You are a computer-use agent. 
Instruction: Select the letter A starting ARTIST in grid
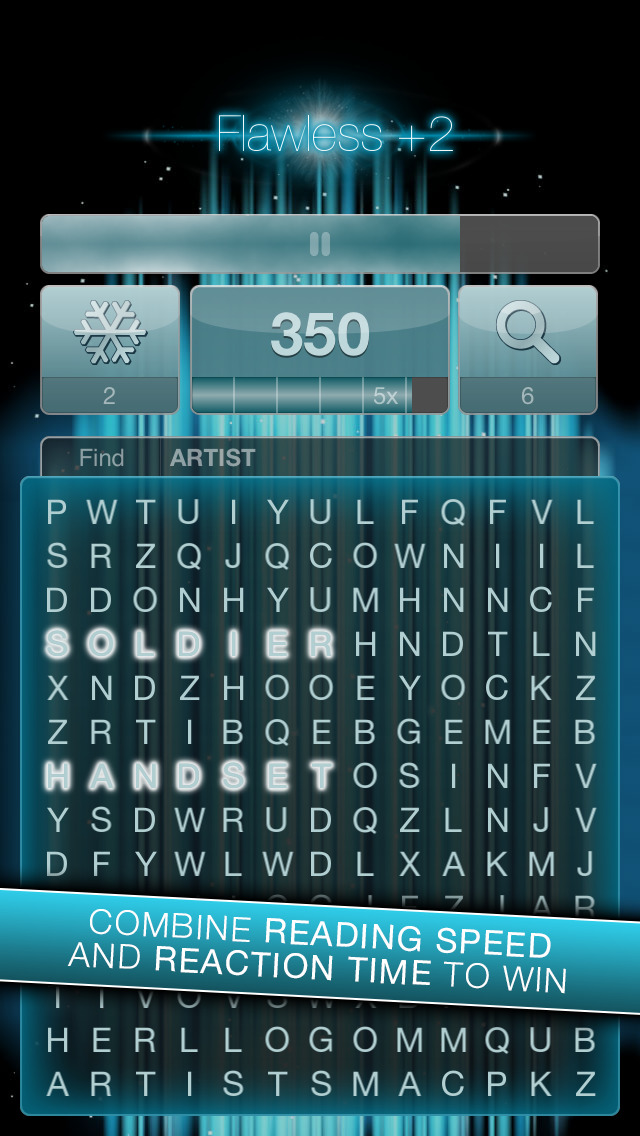click(x=58, y=1084)
